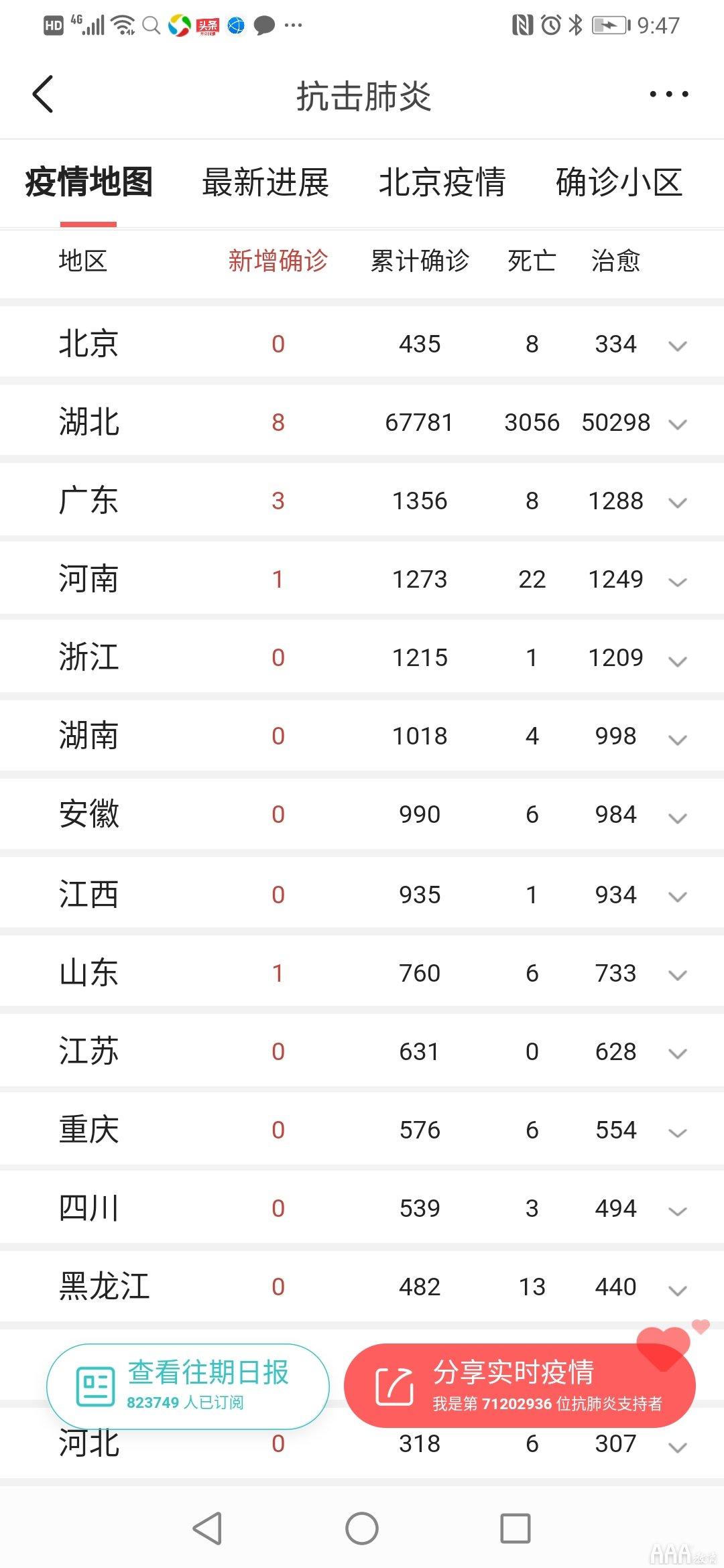Expand the 重庆 row details
Screen dimensions: 724x1568
[677, 1132]
